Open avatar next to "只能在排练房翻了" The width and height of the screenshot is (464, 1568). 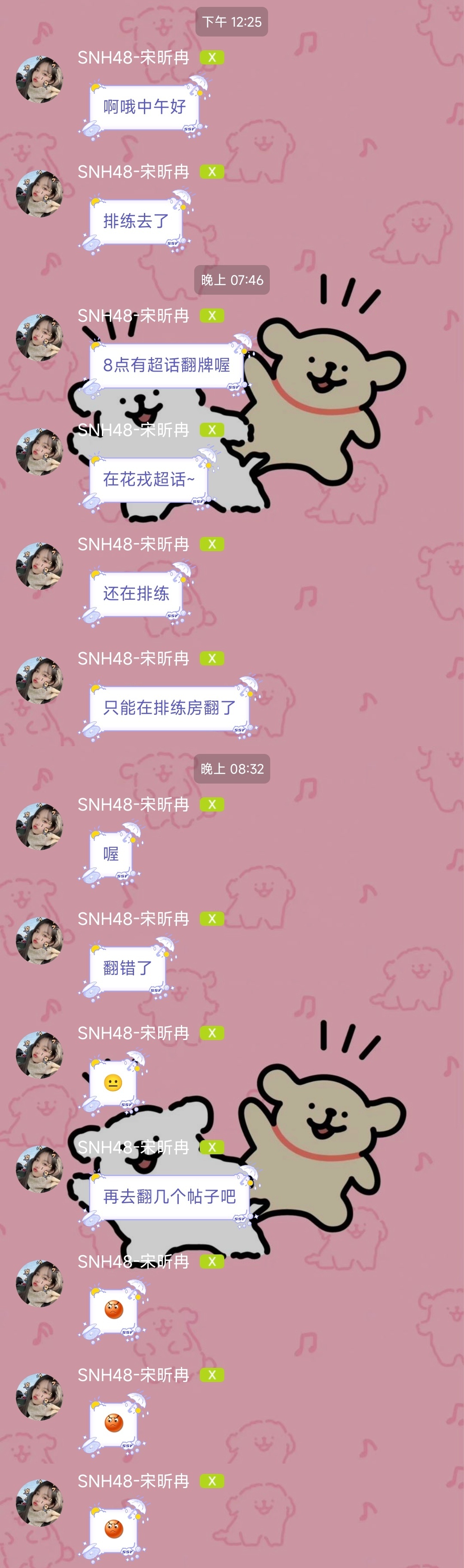click(40, 680)
